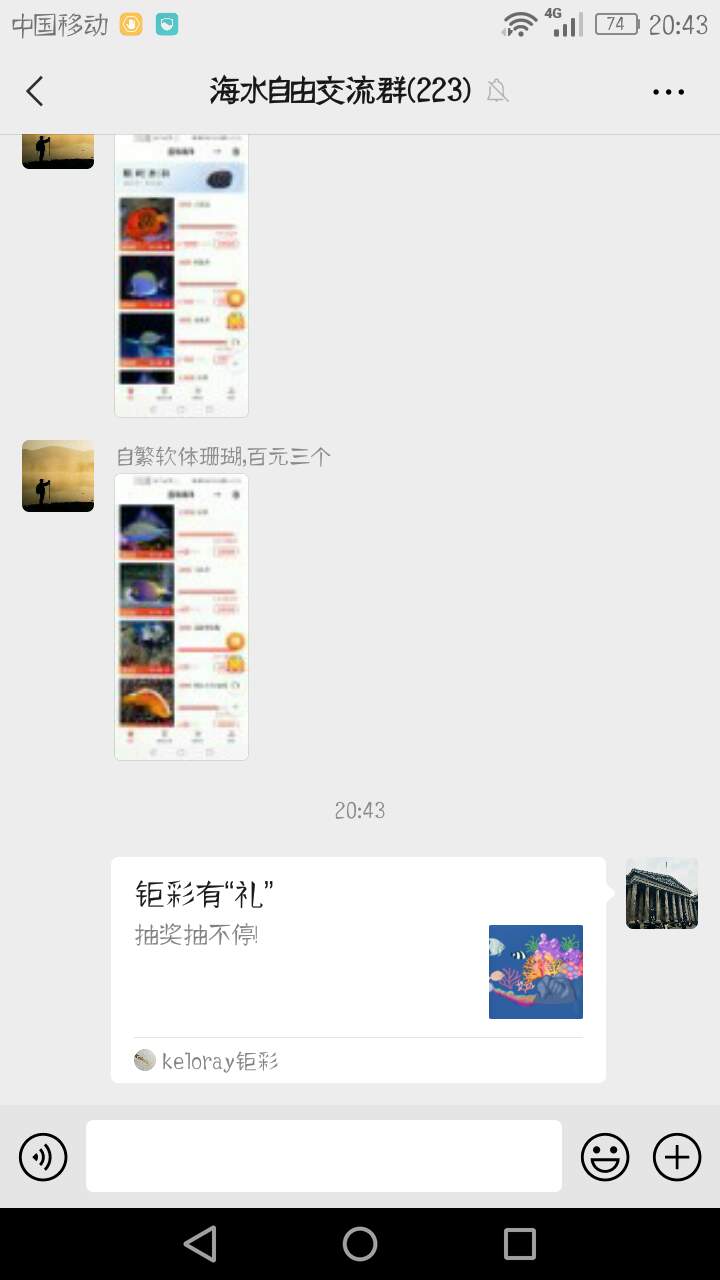The height and width of the screenshot is (1280, 720).
Task: Open the emoji picker
Action: click(605, 1158)
